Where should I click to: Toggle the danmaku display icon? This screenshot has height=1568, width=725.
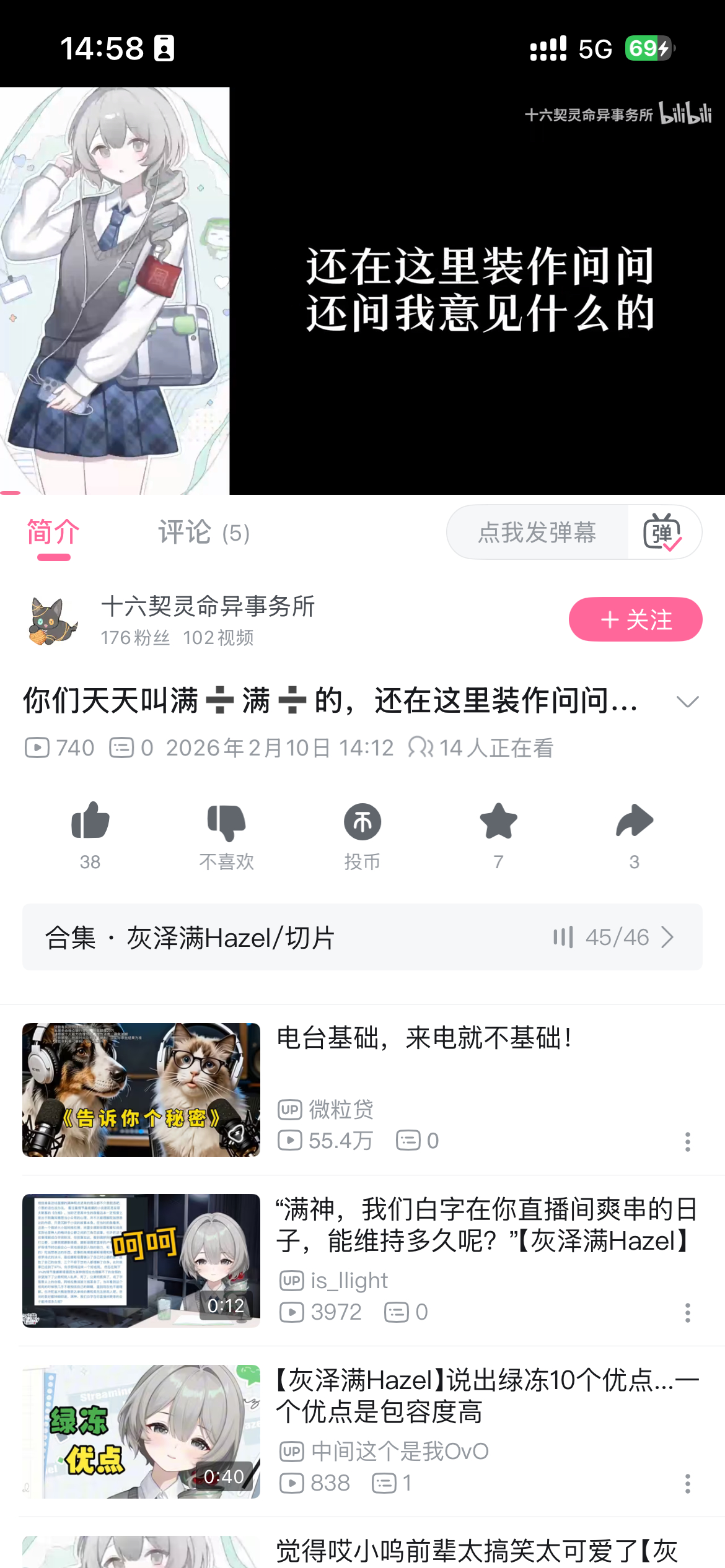662,533
